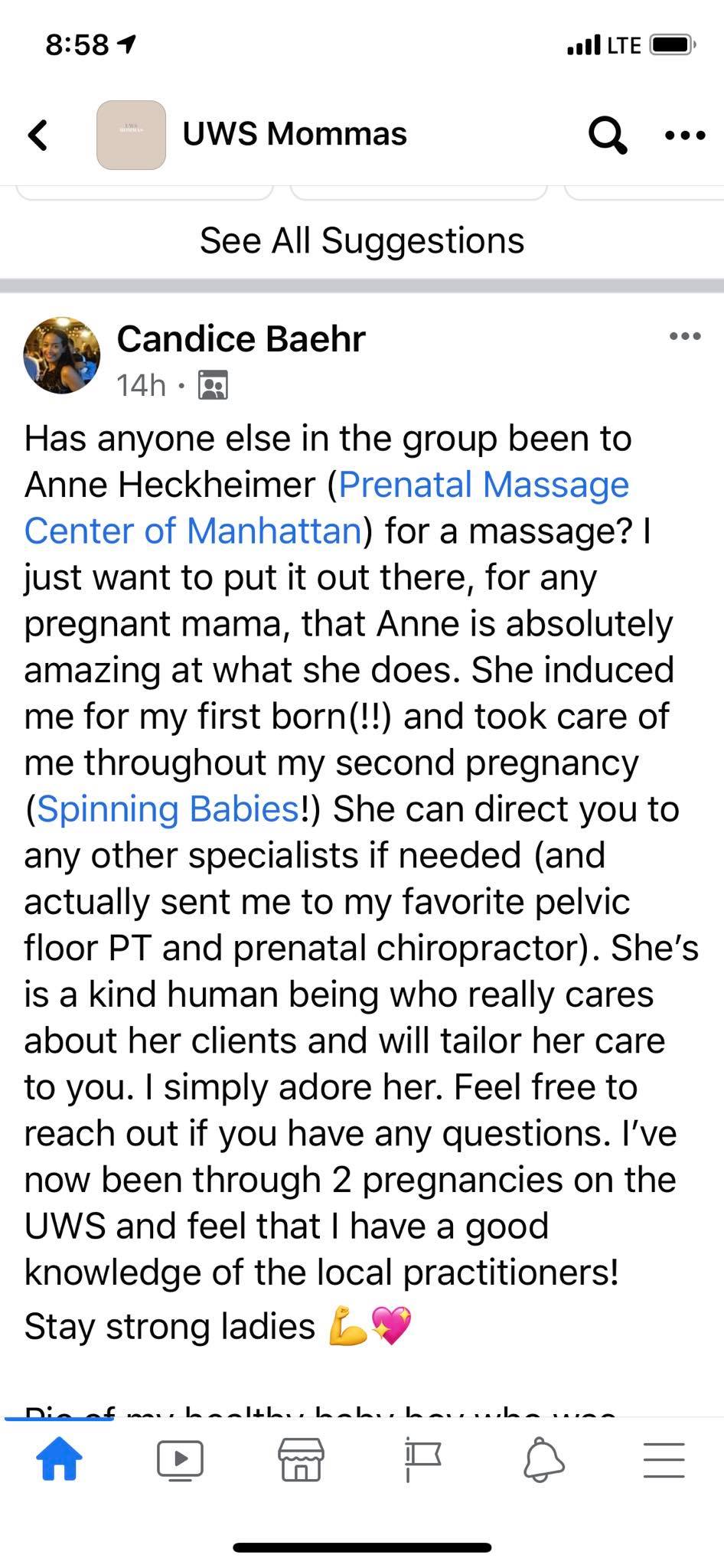Go to the Pages flag tab
This screenshot has height=1568, width=724.
(422, 1459)
